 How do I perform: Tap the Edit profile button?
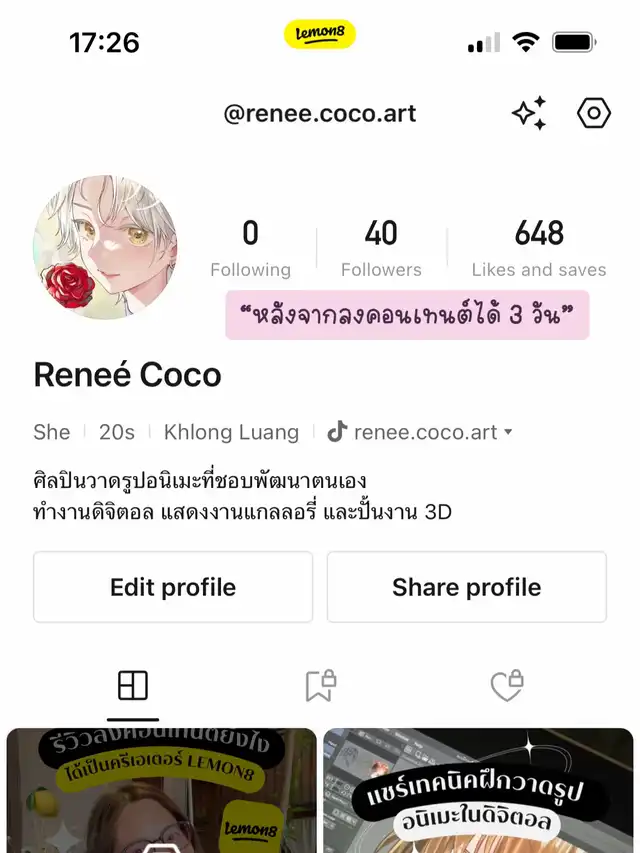pos(173,587)
